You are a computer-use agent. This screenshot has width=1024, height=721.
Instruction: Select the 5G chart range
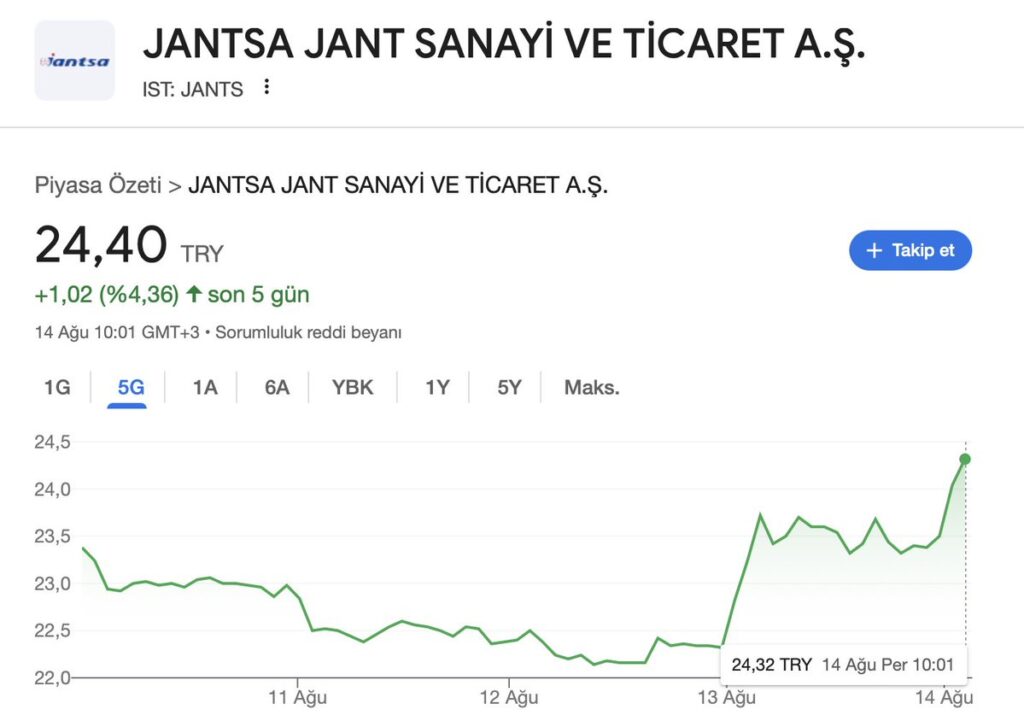(x=131, y=387)
